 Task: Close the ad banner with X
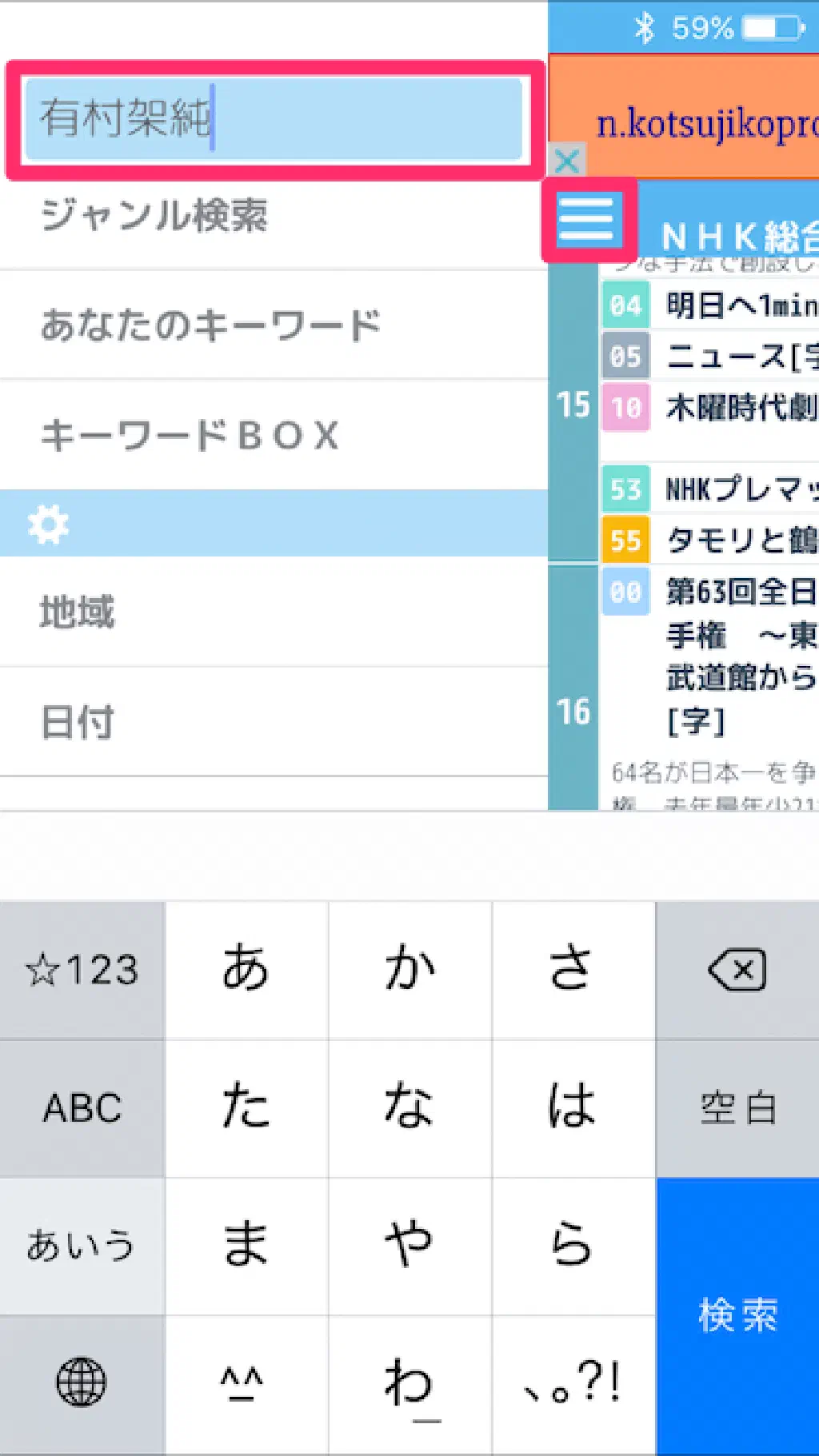pos(567,161)
